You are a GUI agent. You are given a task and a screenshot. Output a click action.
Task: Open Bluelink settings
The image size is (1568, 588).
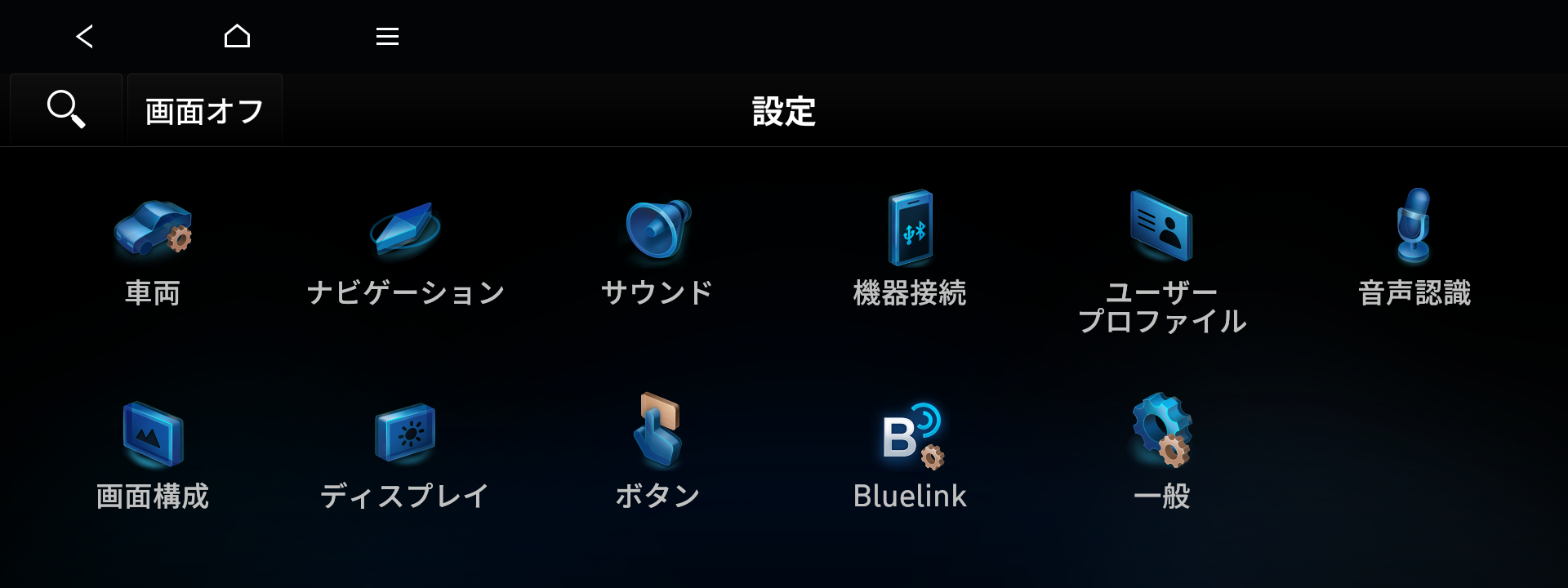(x=910, y=454)
